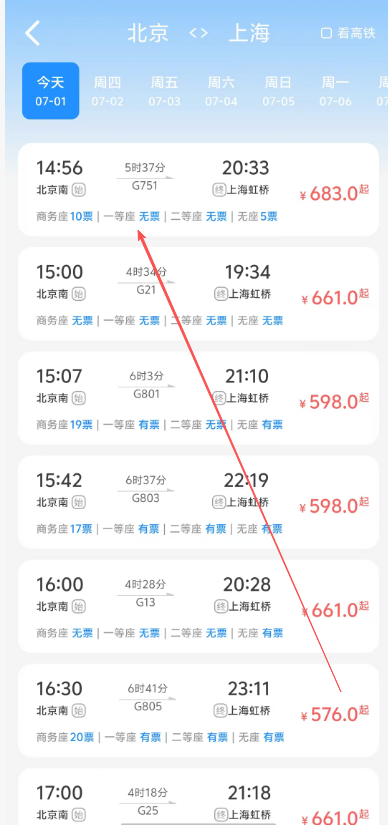Swap Beijing and Shanghai with the exchange icon

point(198,33)
